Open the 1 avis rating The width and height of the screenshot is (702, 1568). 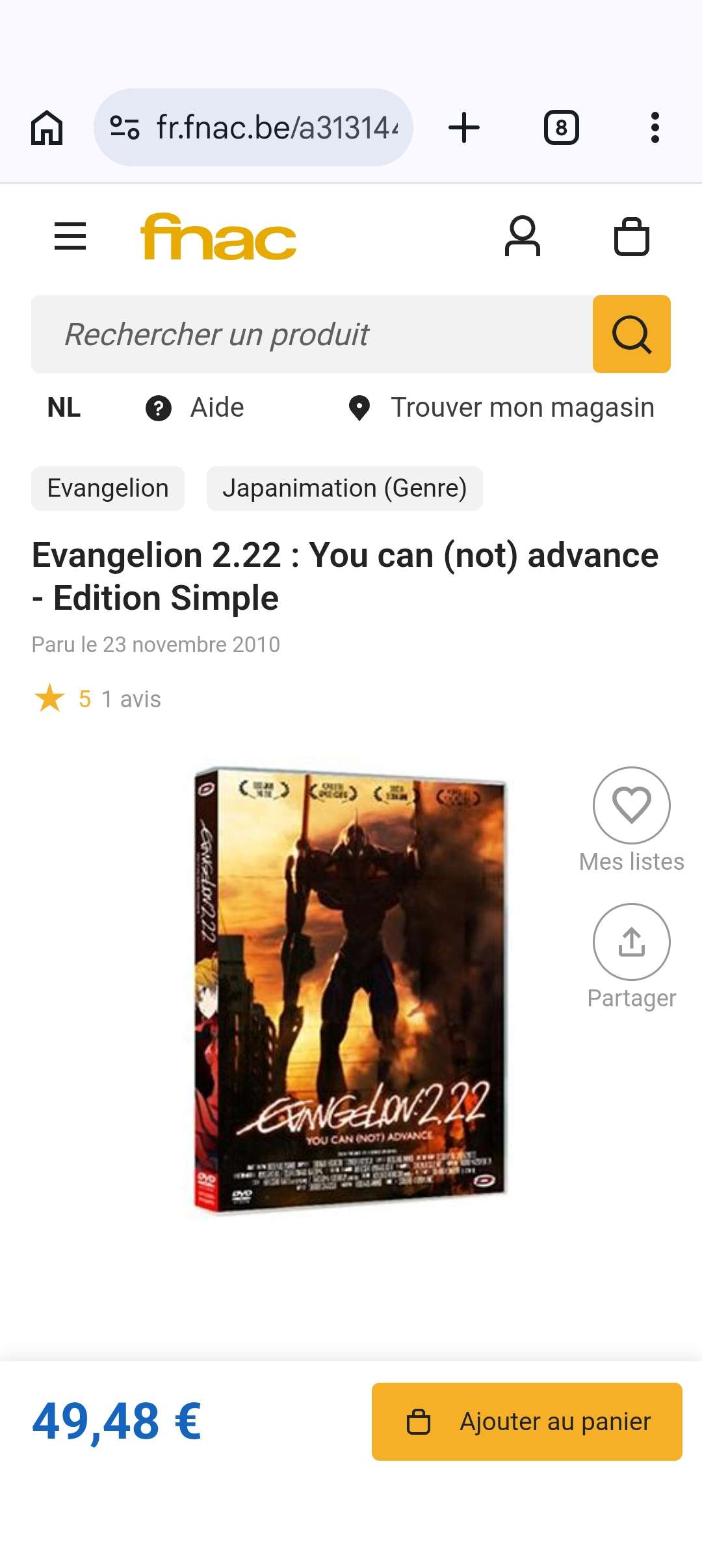pos(130,699)
